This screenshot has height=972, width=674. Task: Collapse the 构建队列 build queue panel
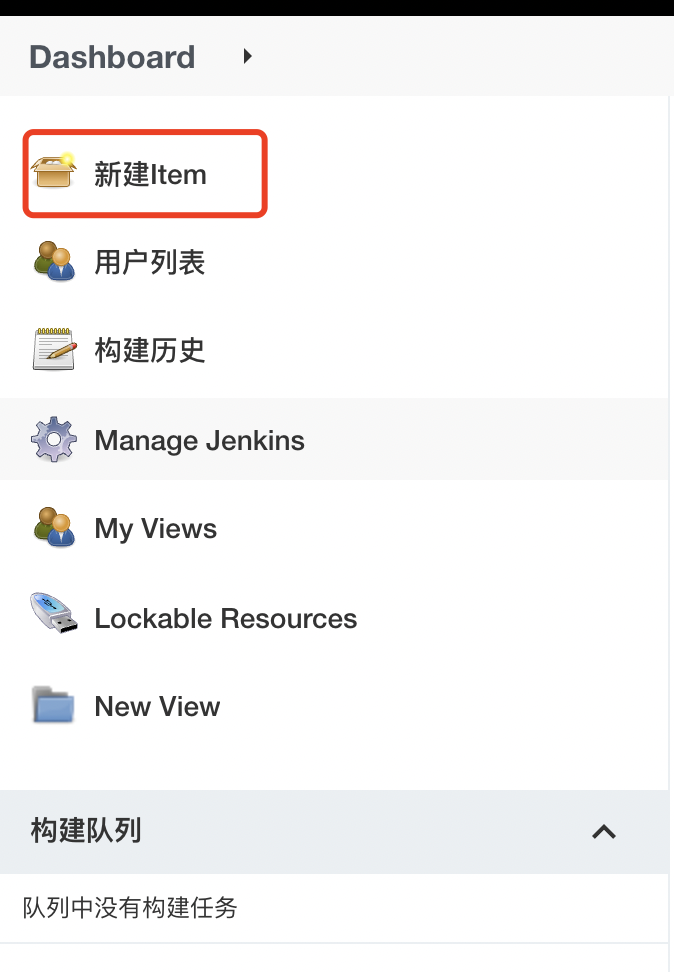point(604,831)
